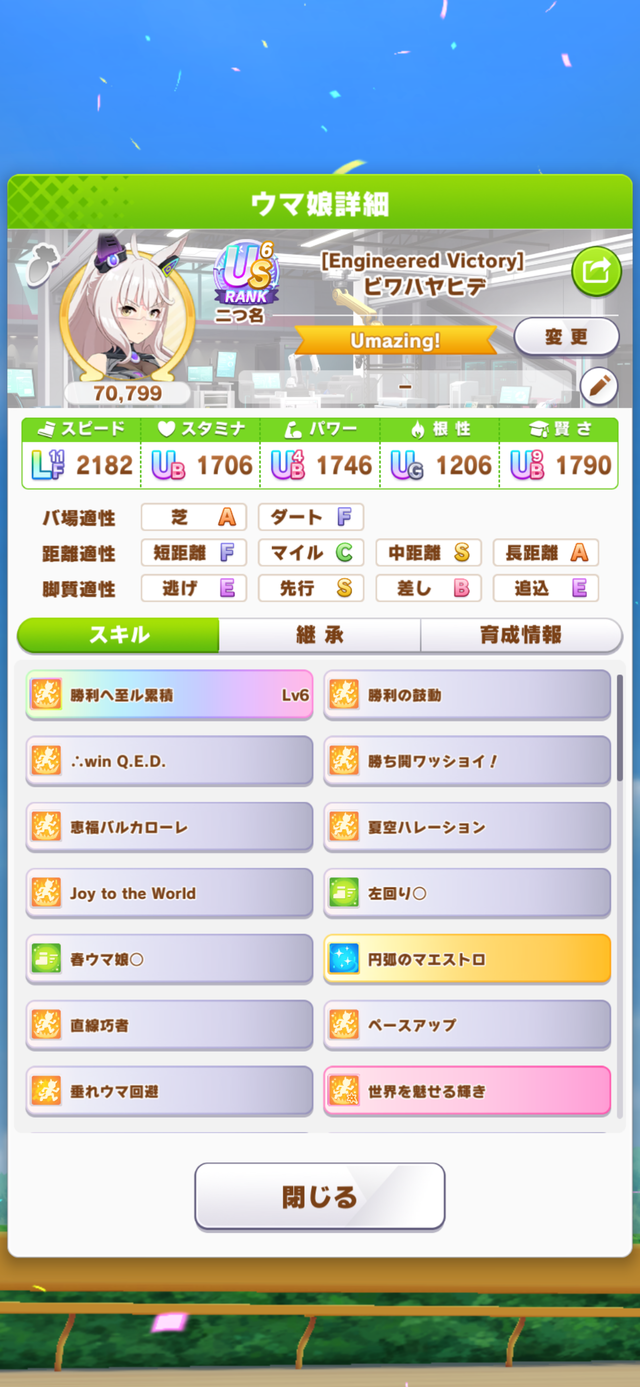Close the dialog with 閉じる
640x1387 pixels.
[x=319, y=1196]
